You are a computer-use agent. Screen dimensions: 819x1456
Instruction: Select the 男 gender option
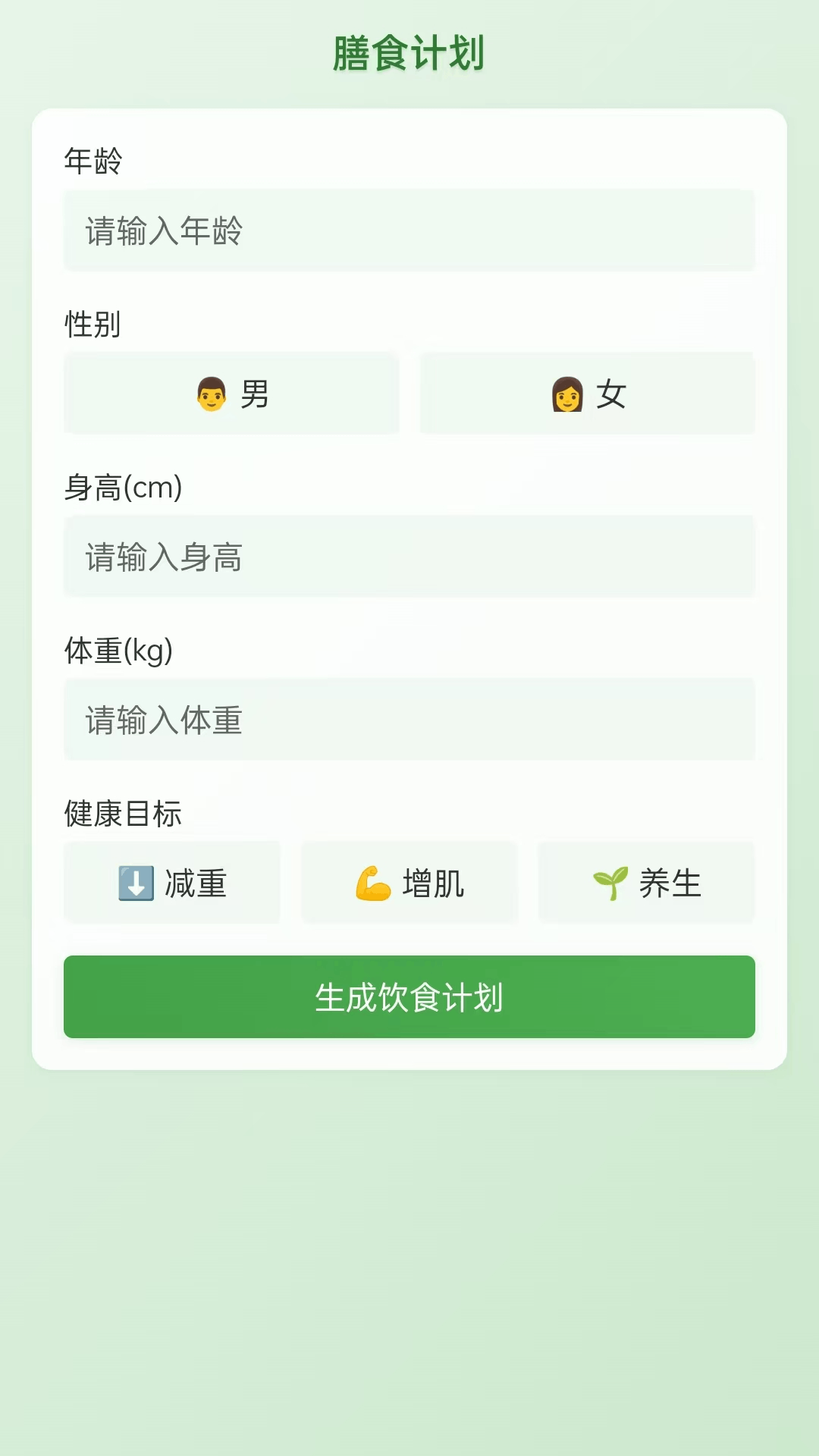[x=231, y=393]
